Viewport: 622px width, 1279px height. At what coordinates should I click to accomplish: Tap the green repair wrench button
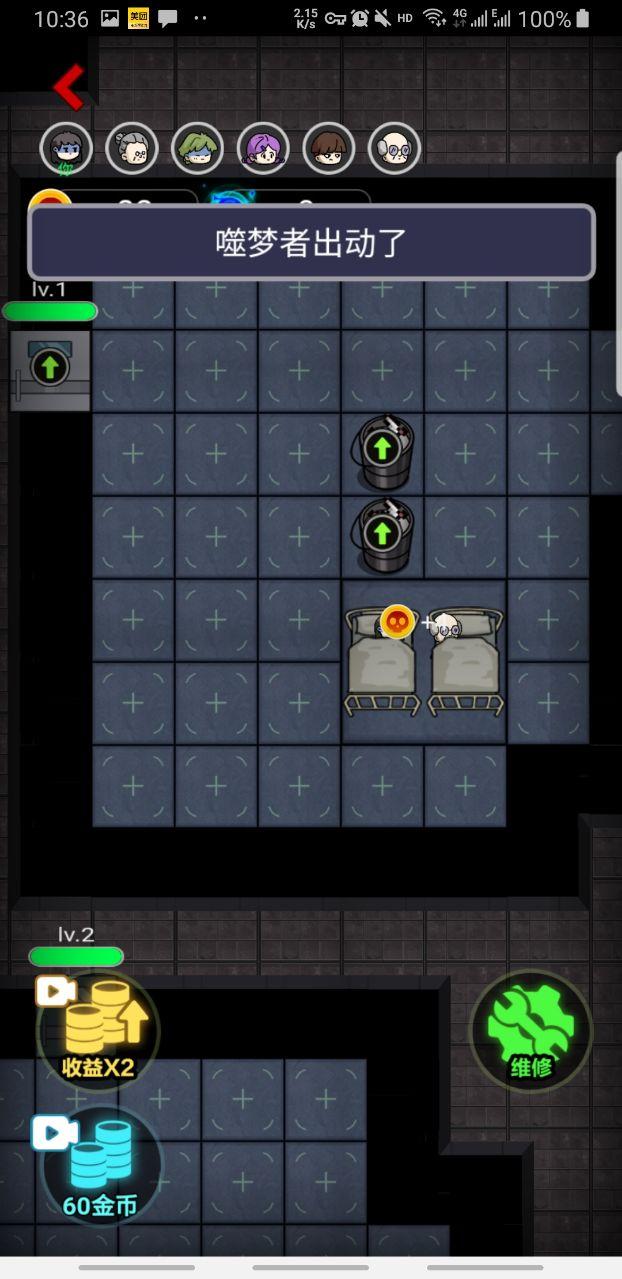pyautogui.click(x=531, y=1030)
